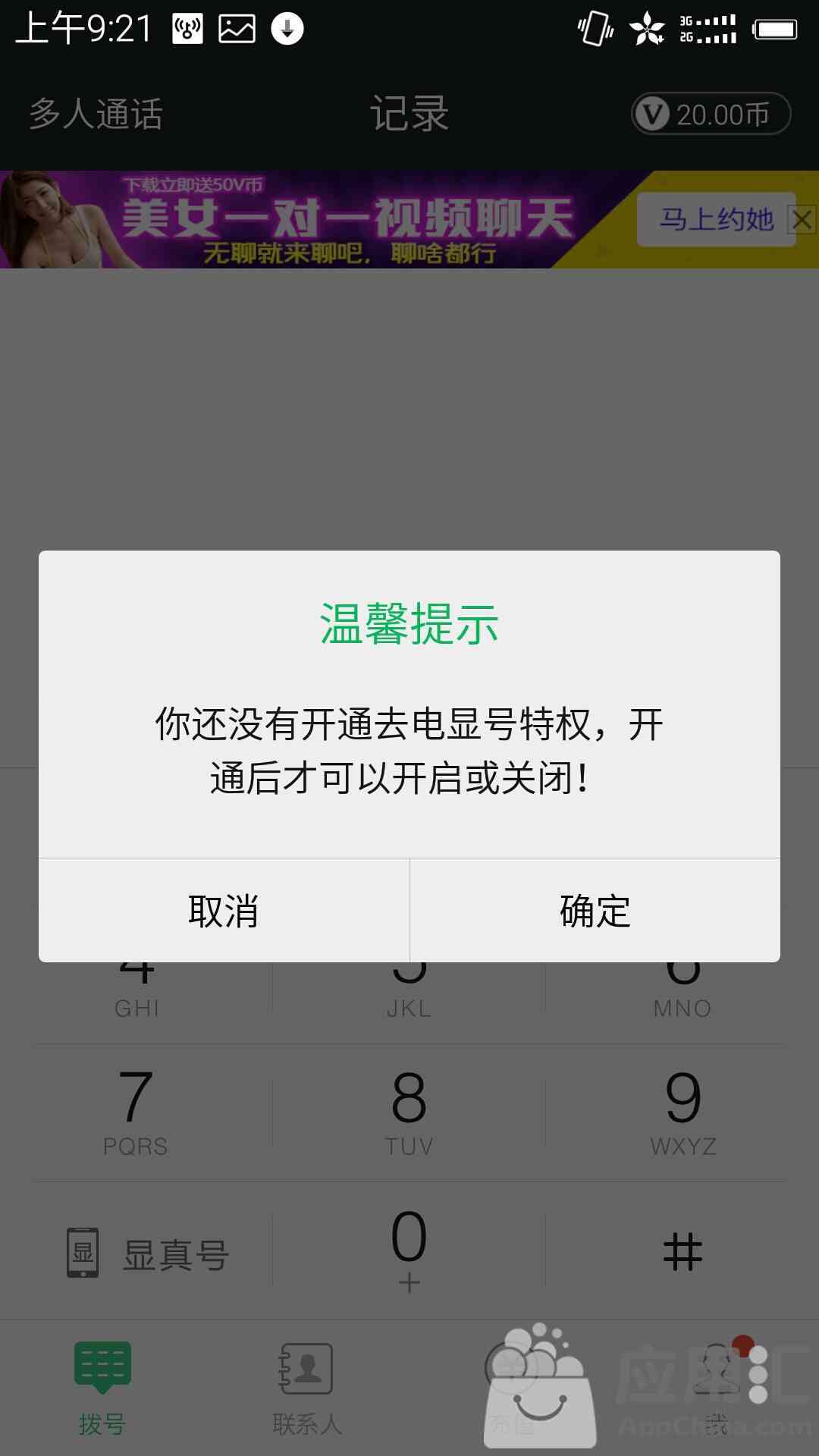Switch to the 拨号 tab
This screenshot has width=819, height=1456.
[x=102, y=1388]
